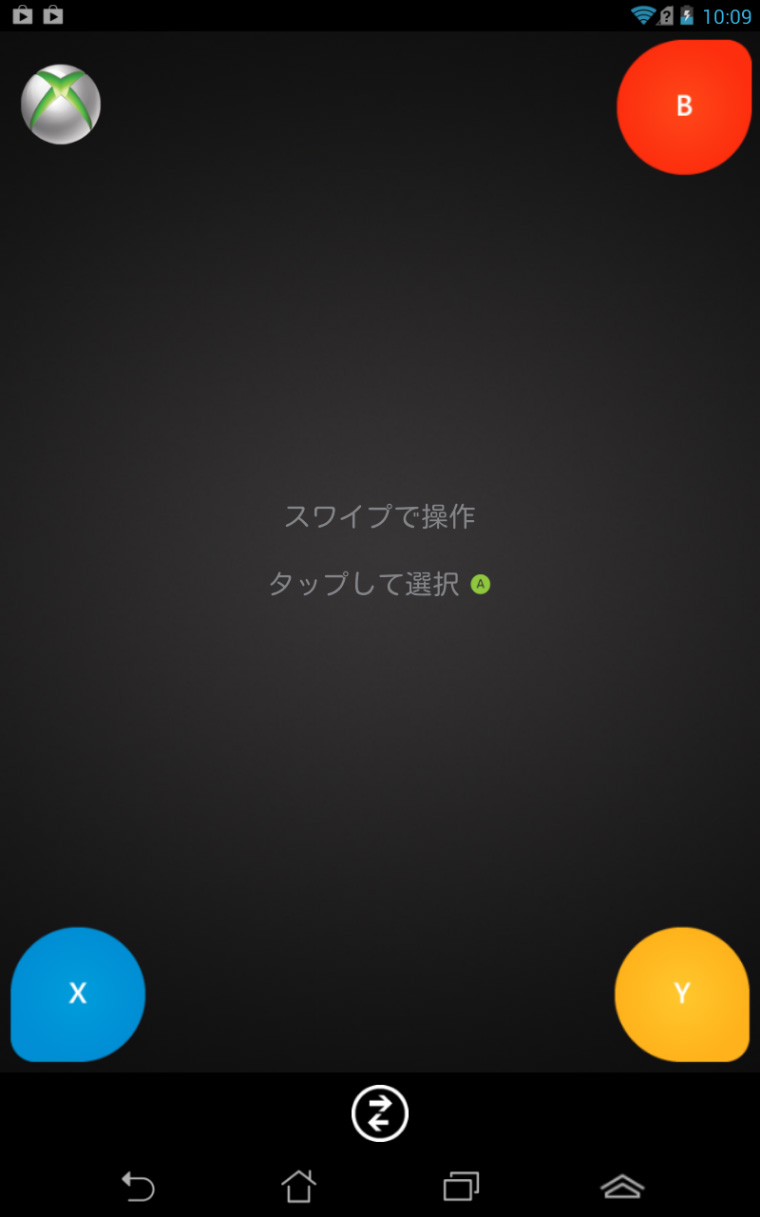Open the Xbox guide button

point(61,104)
